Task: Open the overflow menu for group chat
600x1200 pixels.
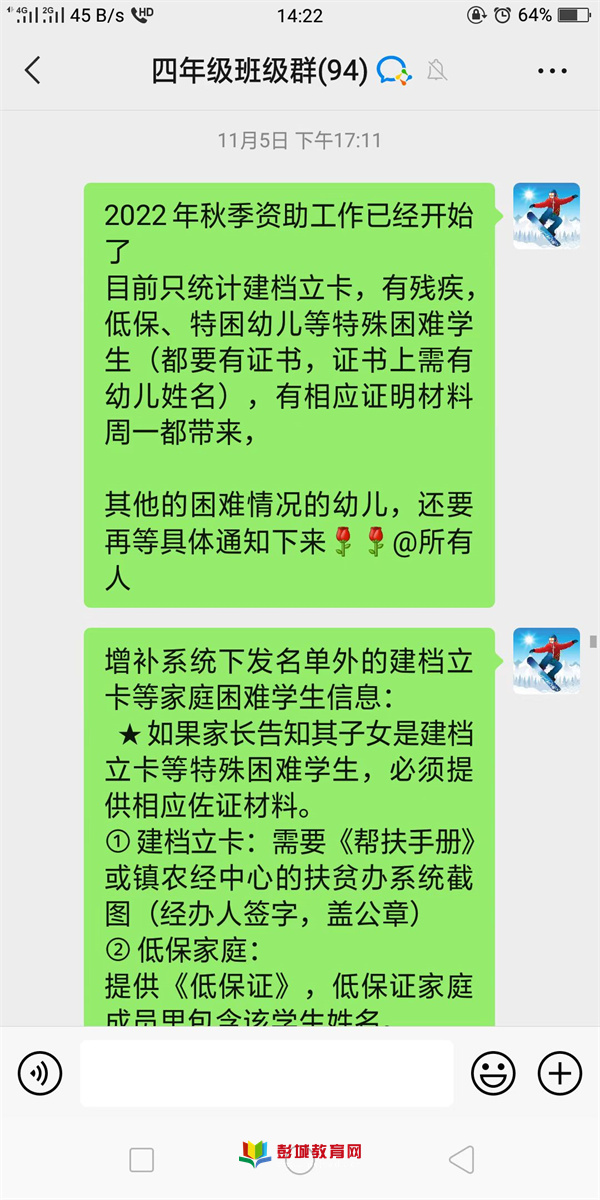Action: point(552,71)
